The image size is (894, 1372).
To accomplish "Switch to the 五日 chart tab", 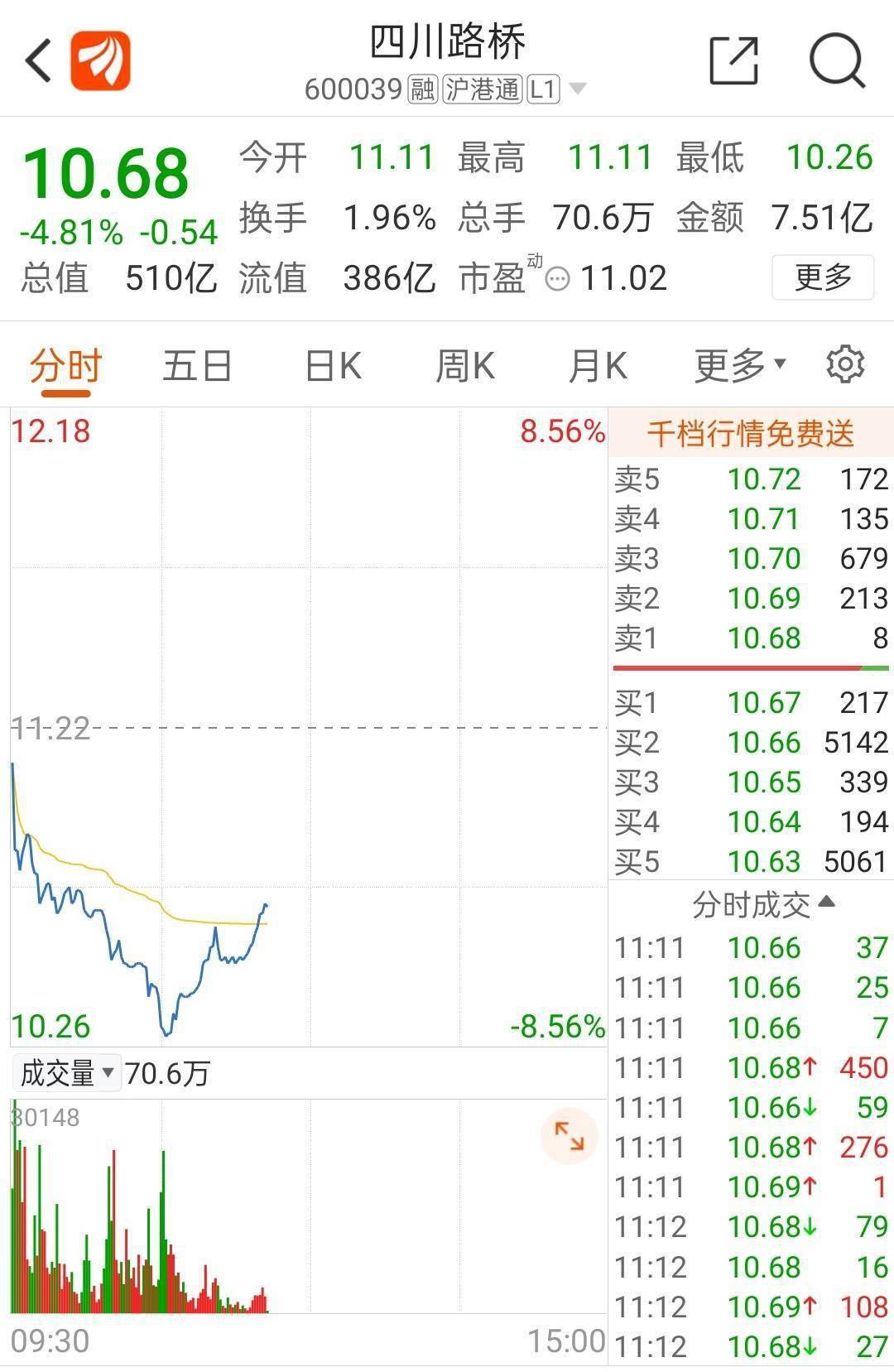I will [197, 365].
